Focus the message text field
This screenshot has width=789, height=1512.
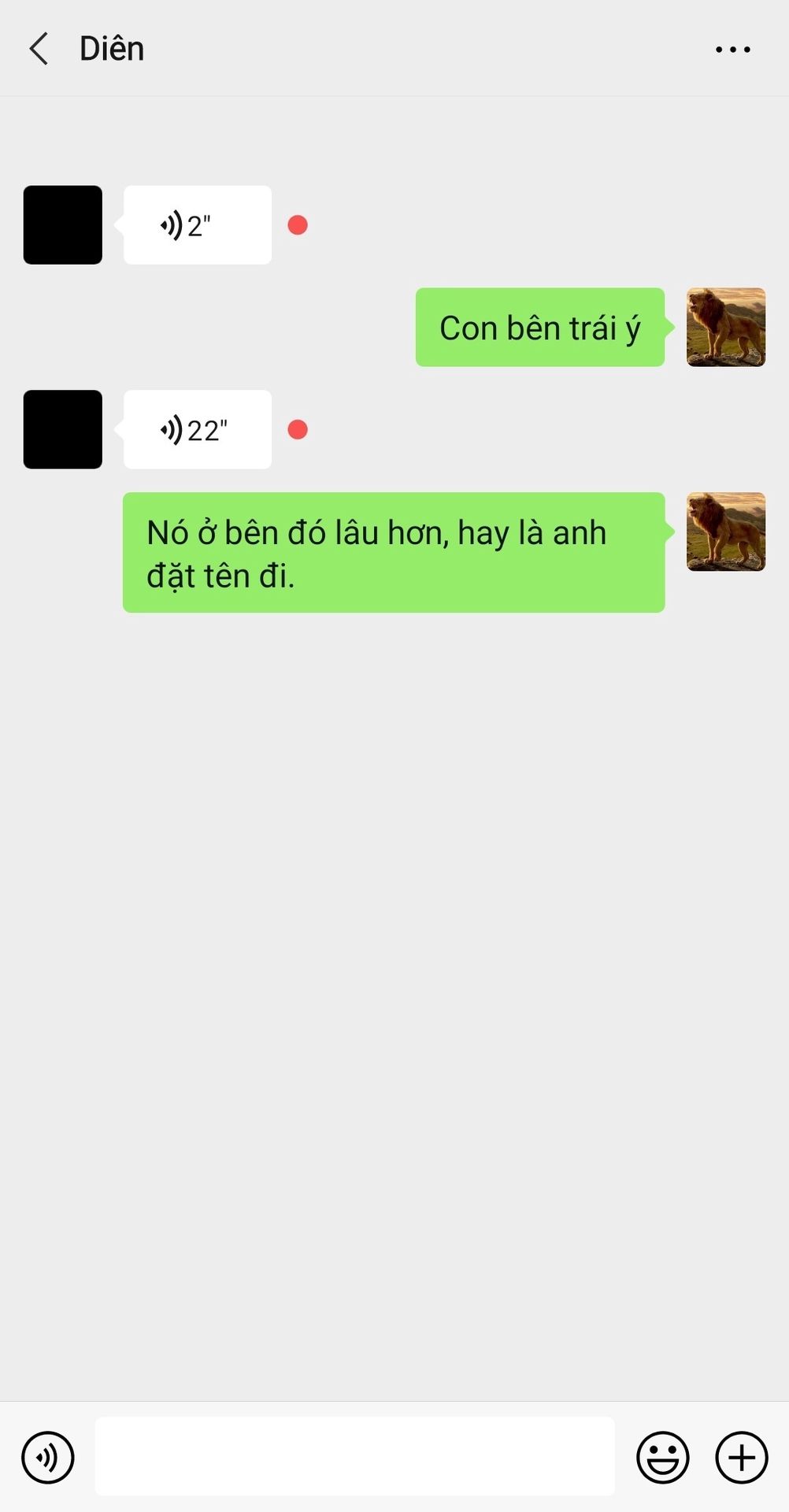(x=354, y=1456)
